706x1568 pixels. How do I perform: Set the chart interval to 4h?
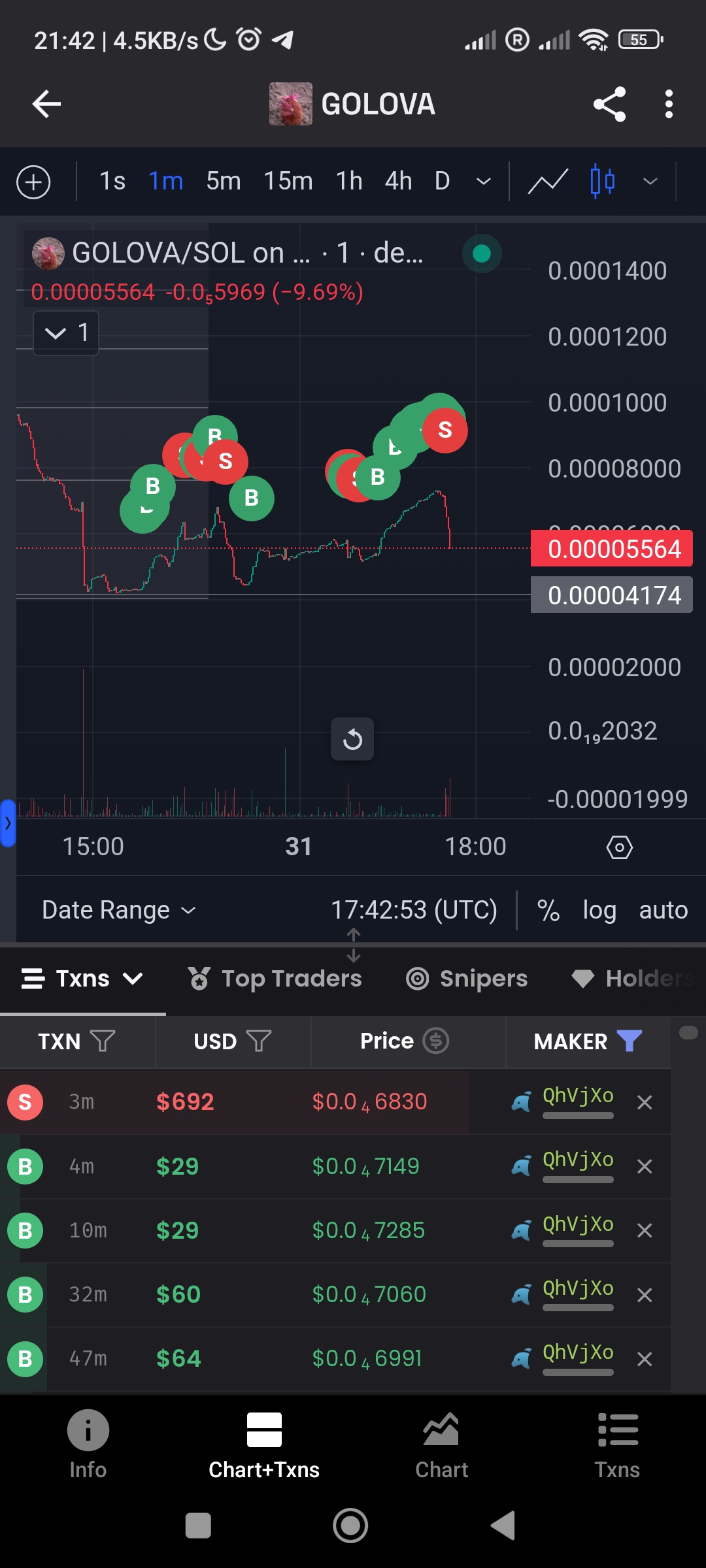click(x=398, y=181)
